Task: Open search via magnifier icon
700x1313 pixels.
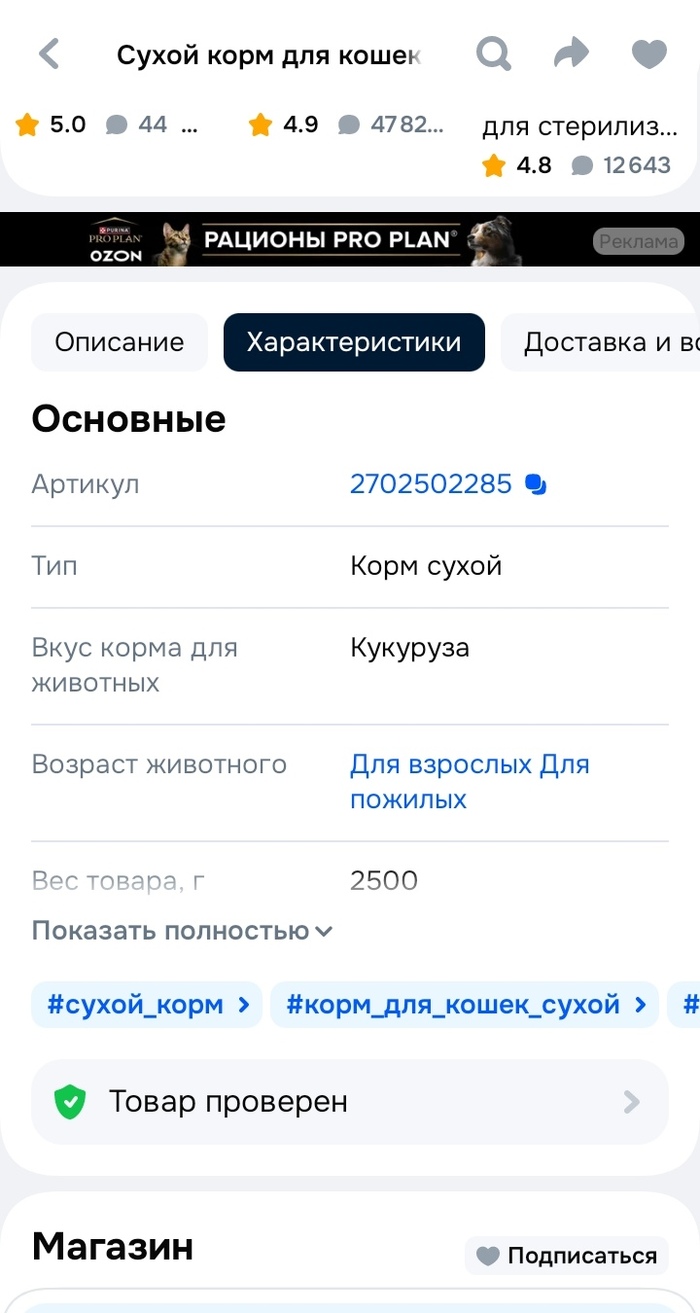Action: point(493,54)
